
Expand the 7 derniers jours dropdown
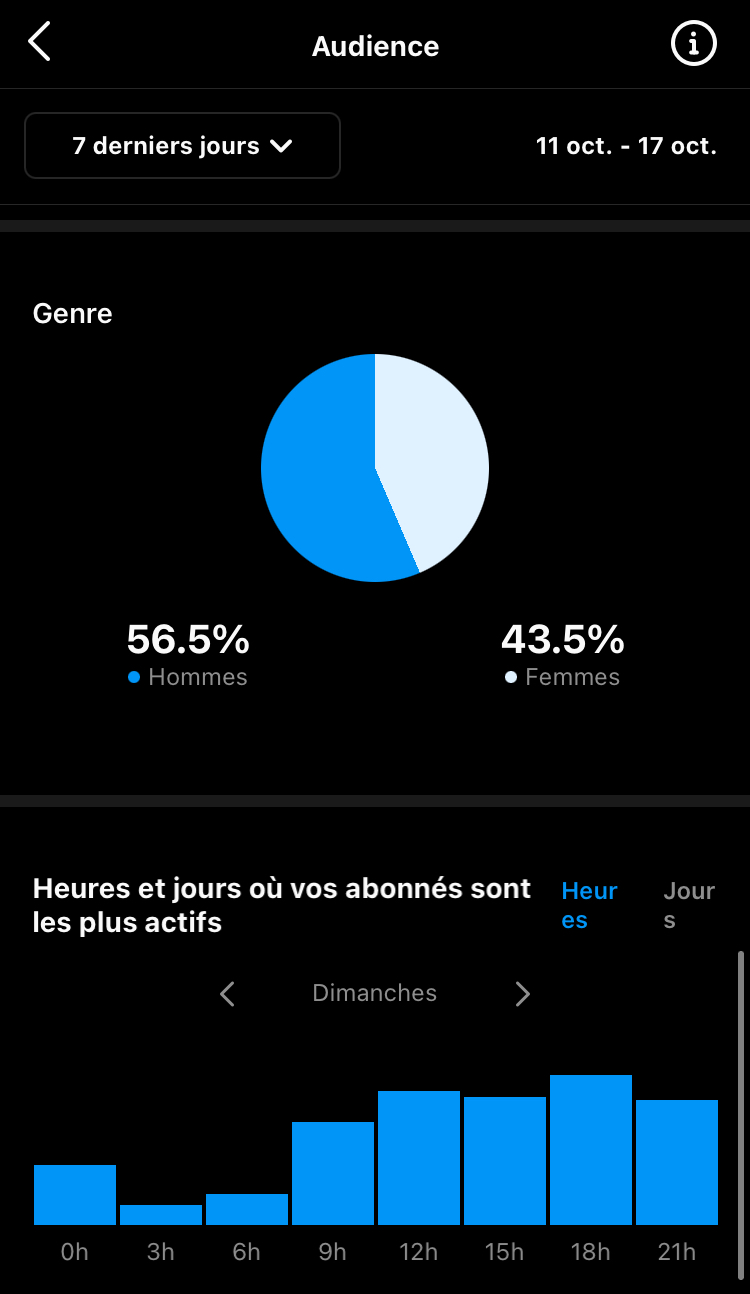tap(182, 146)
